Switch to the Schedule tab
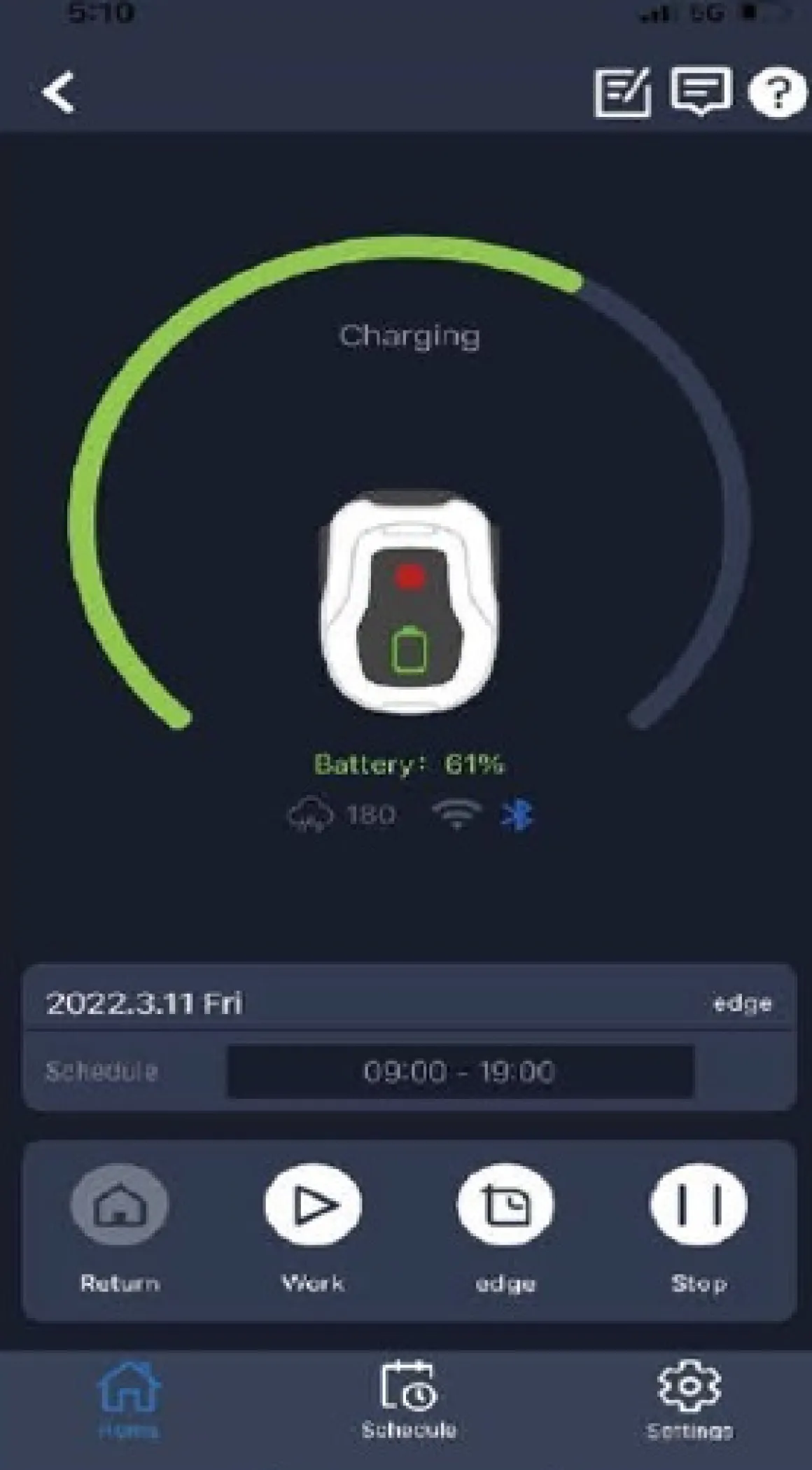This screenshot has height=1470, width=812. click(409, 1400)
